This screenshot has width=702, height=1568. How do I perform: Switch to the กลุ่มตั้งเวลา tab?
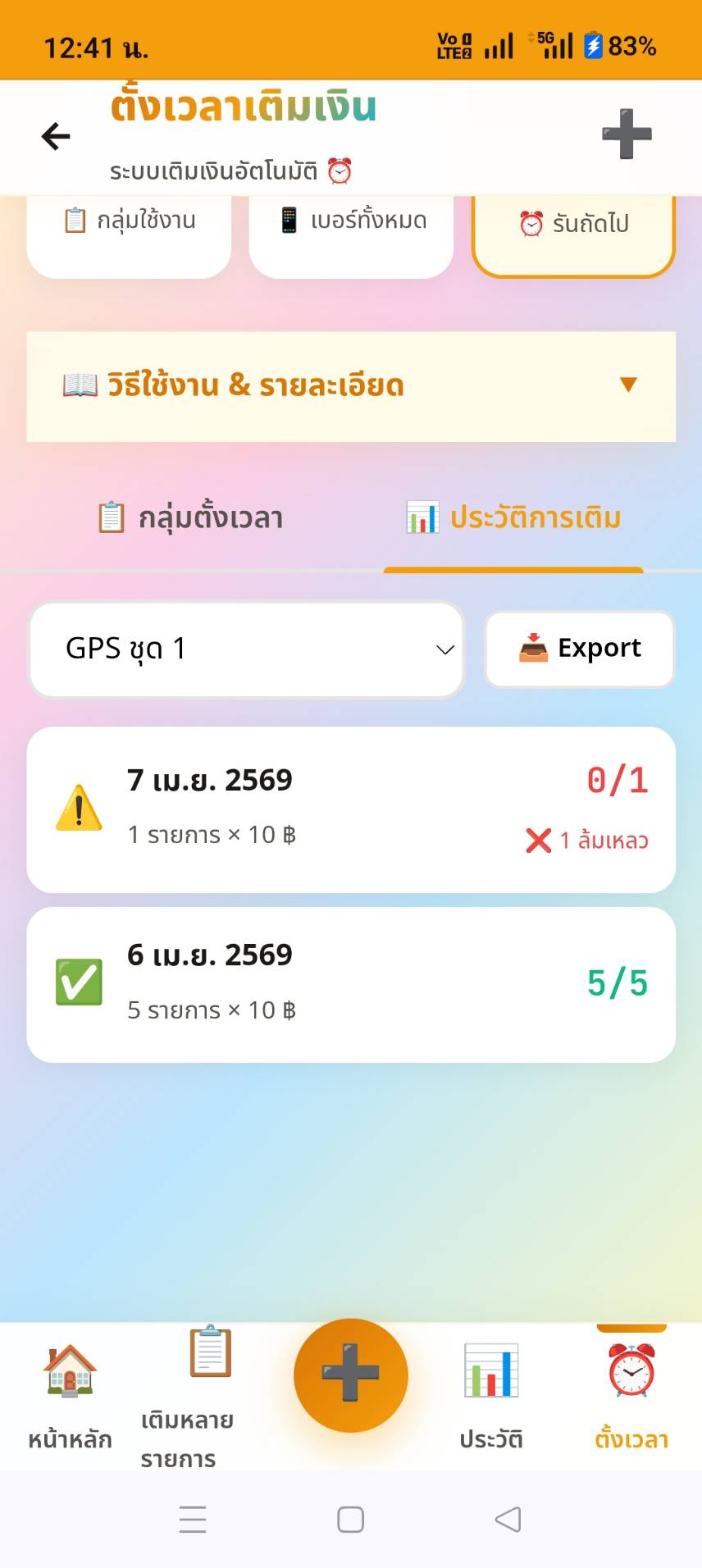191,518
